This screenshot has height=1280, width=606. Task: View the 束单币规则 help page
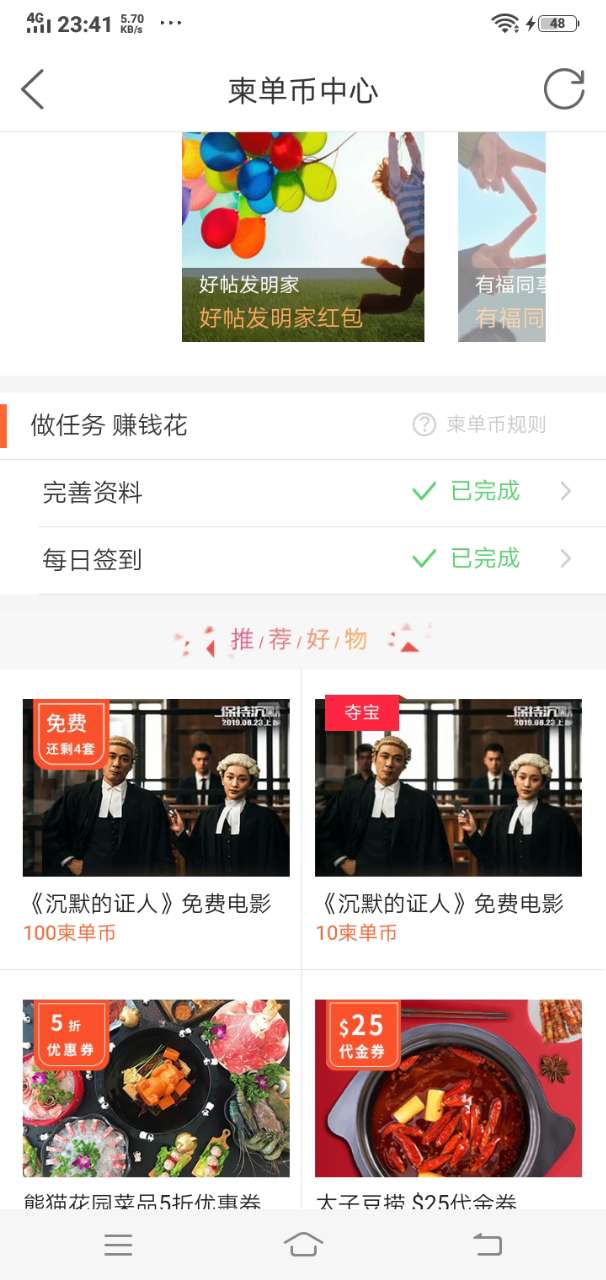[x=480, y=425]
